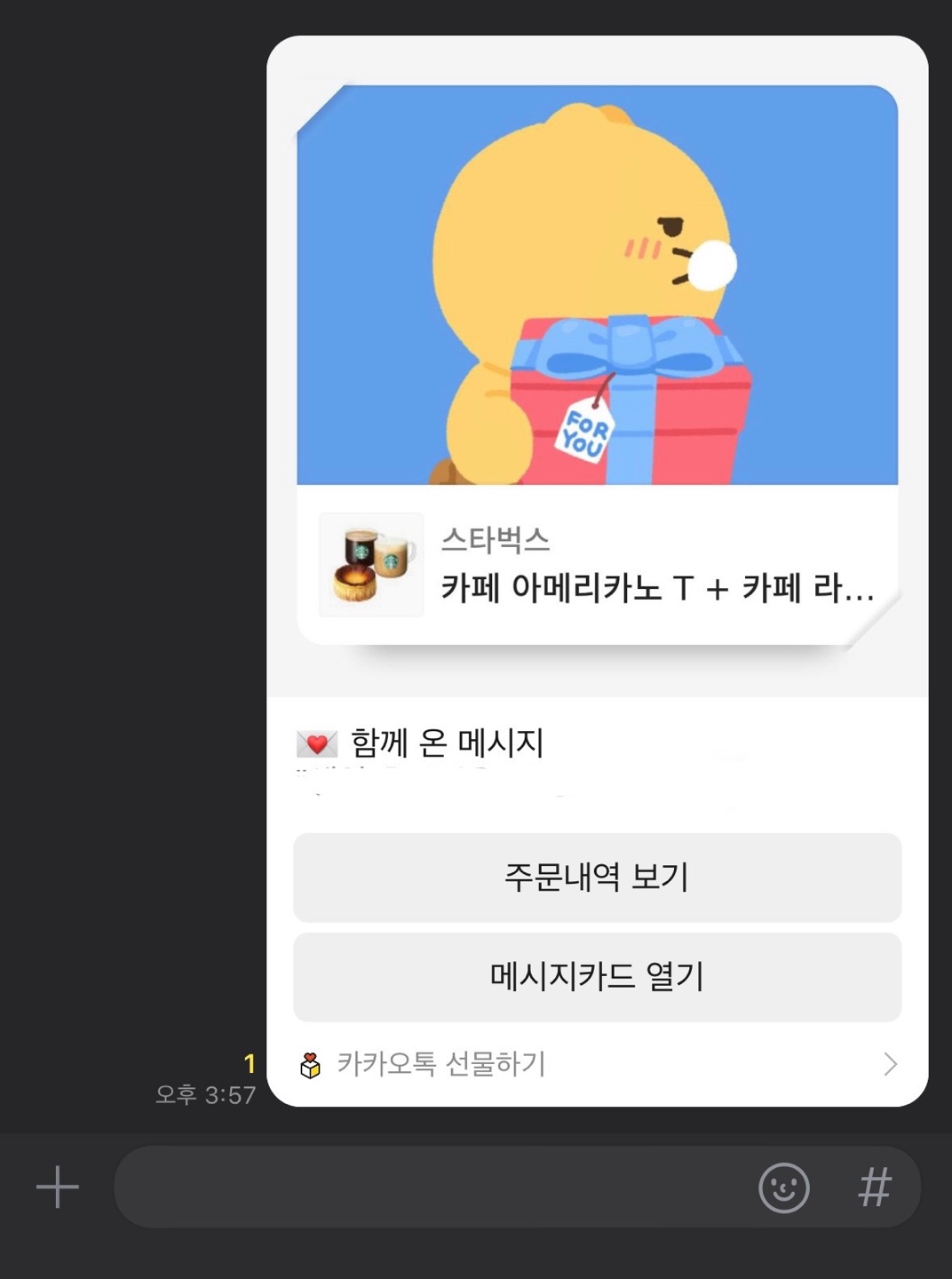This screenshot has width=952, height=1279.
Task: Select the hashtag (#) open-chat icon
Action: [x=876, y=1187]
